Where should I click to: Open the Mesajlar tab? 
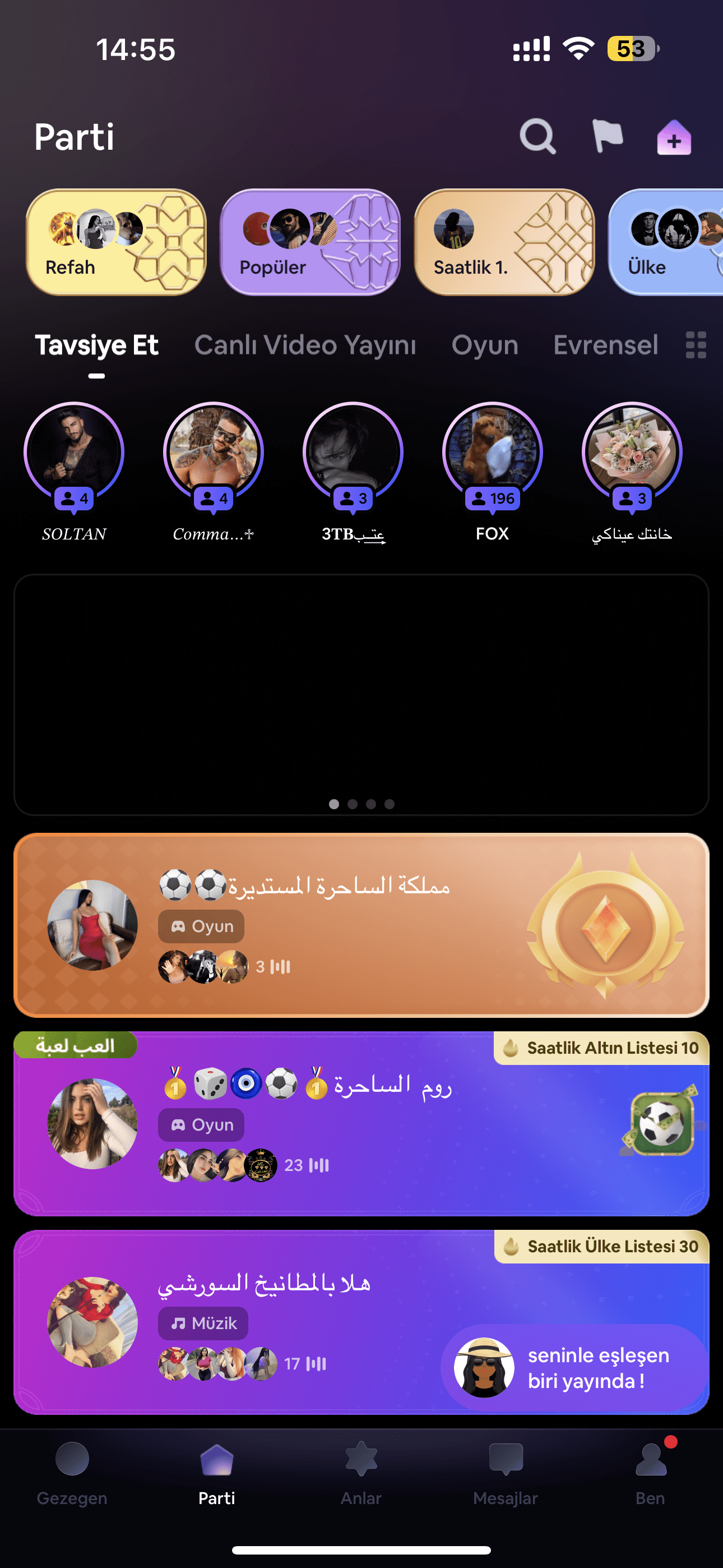click(505, 1473)
